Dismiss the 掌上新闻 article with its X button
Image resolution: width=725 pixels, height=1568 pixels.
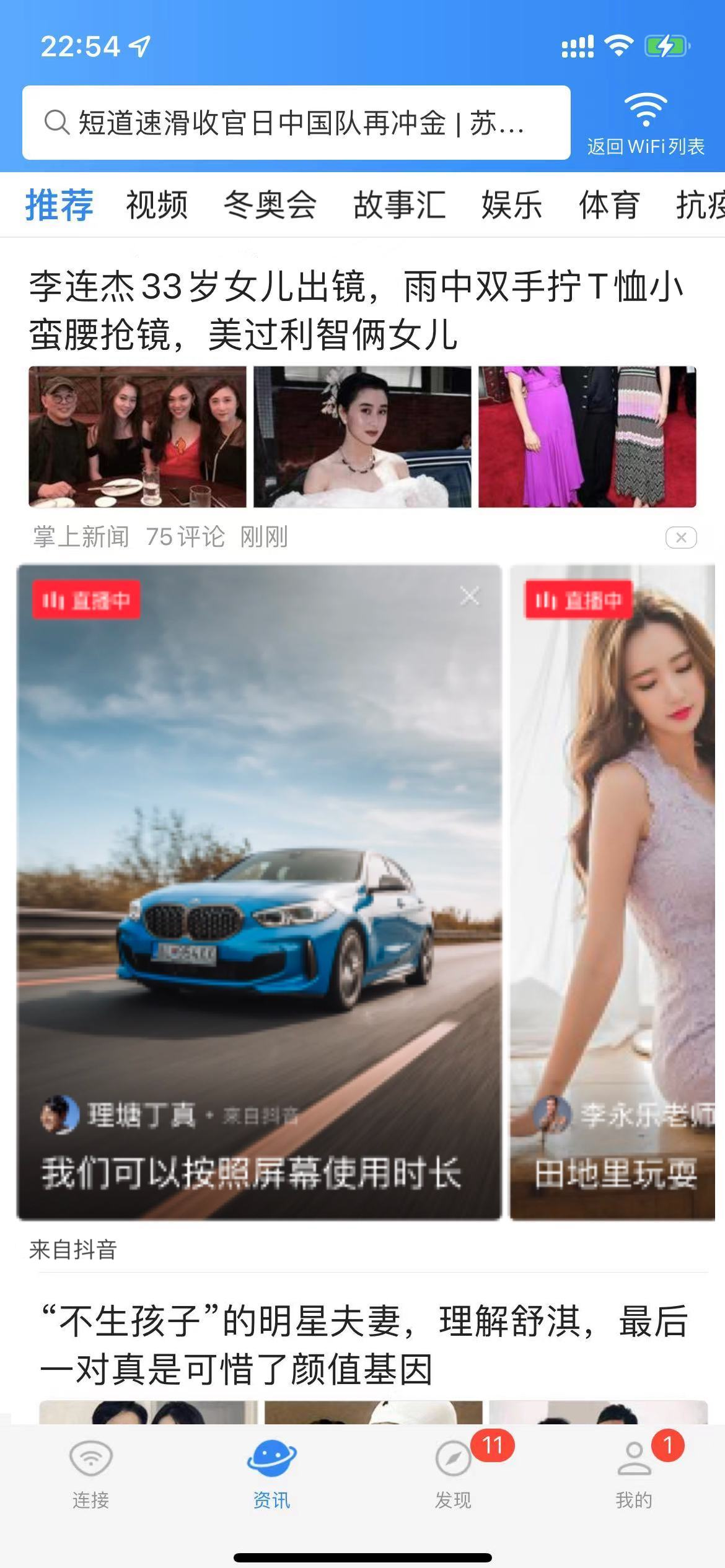tap(680, 538)
